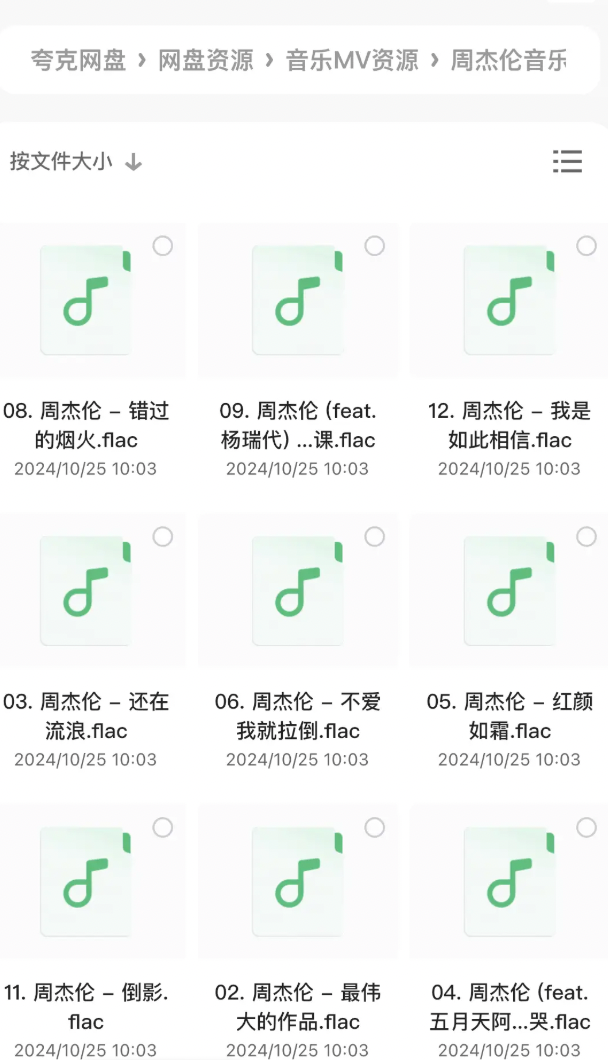Open 音乐MV资源 breadcrumb folder
The height and width of the screenshot is (1060, 608).
coord(352,60)
